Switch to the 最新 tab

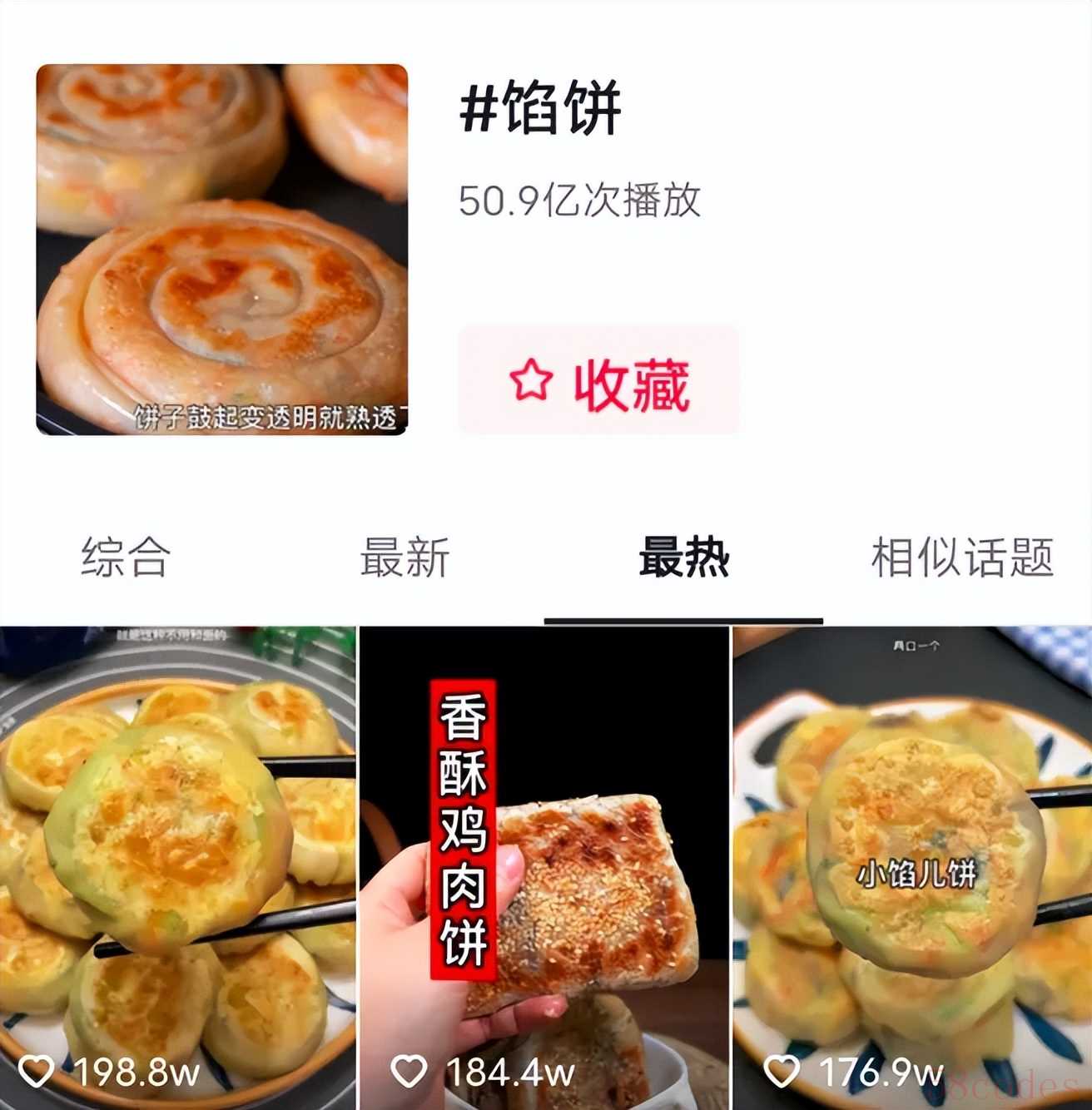[x=405, y=557]
